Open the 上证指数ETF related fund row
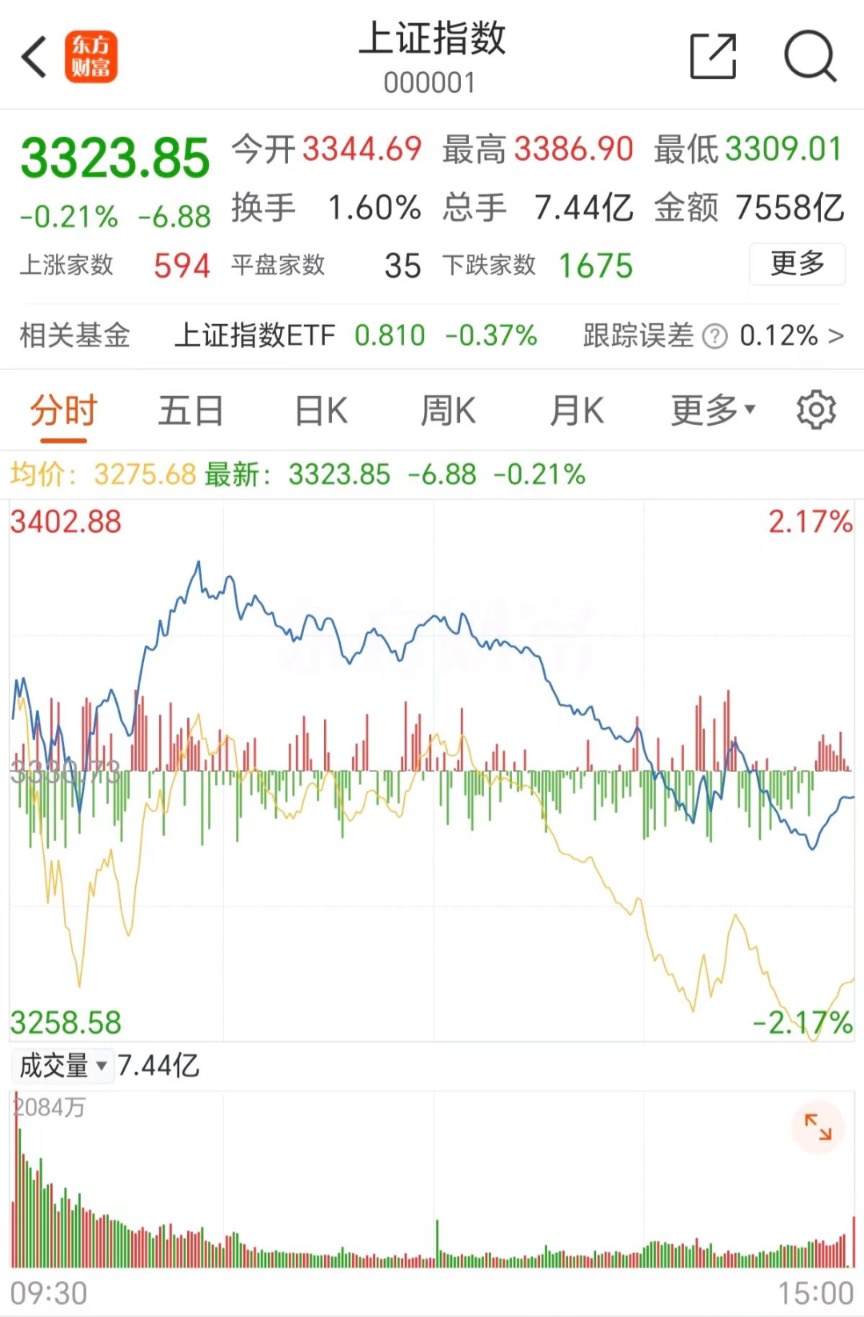The width and height of the screenshot is (864, 1317). (x=432, y=336)
